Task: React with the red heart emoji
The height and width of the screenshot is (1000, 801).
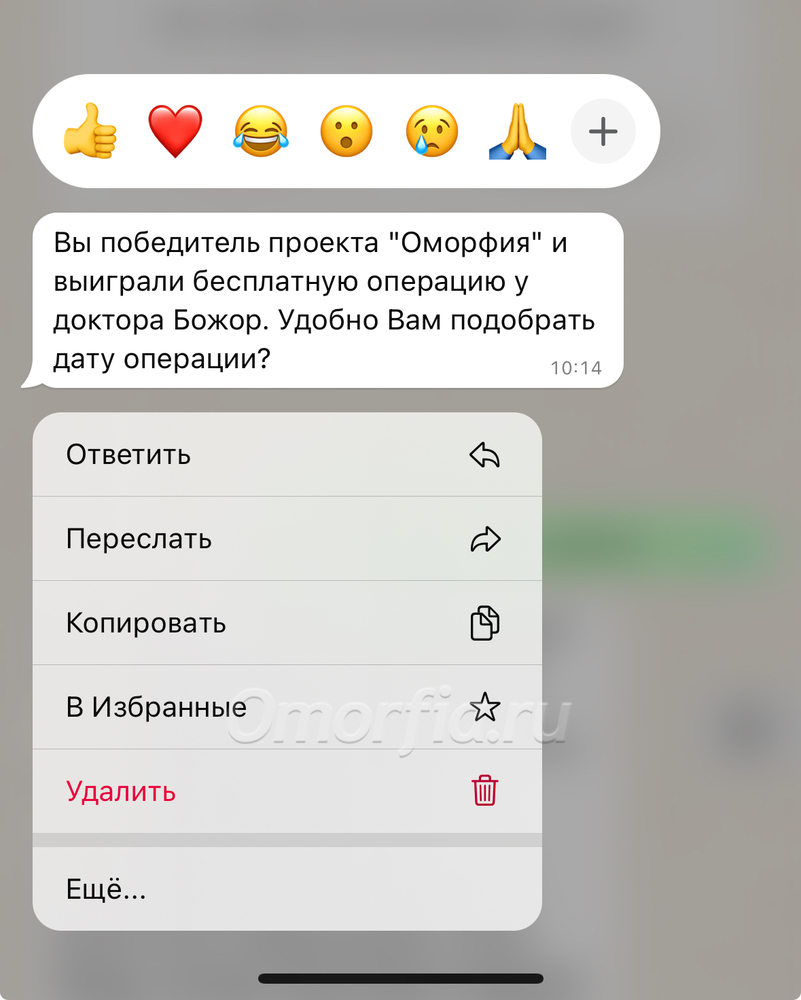Action: click(x=175, y=131)
